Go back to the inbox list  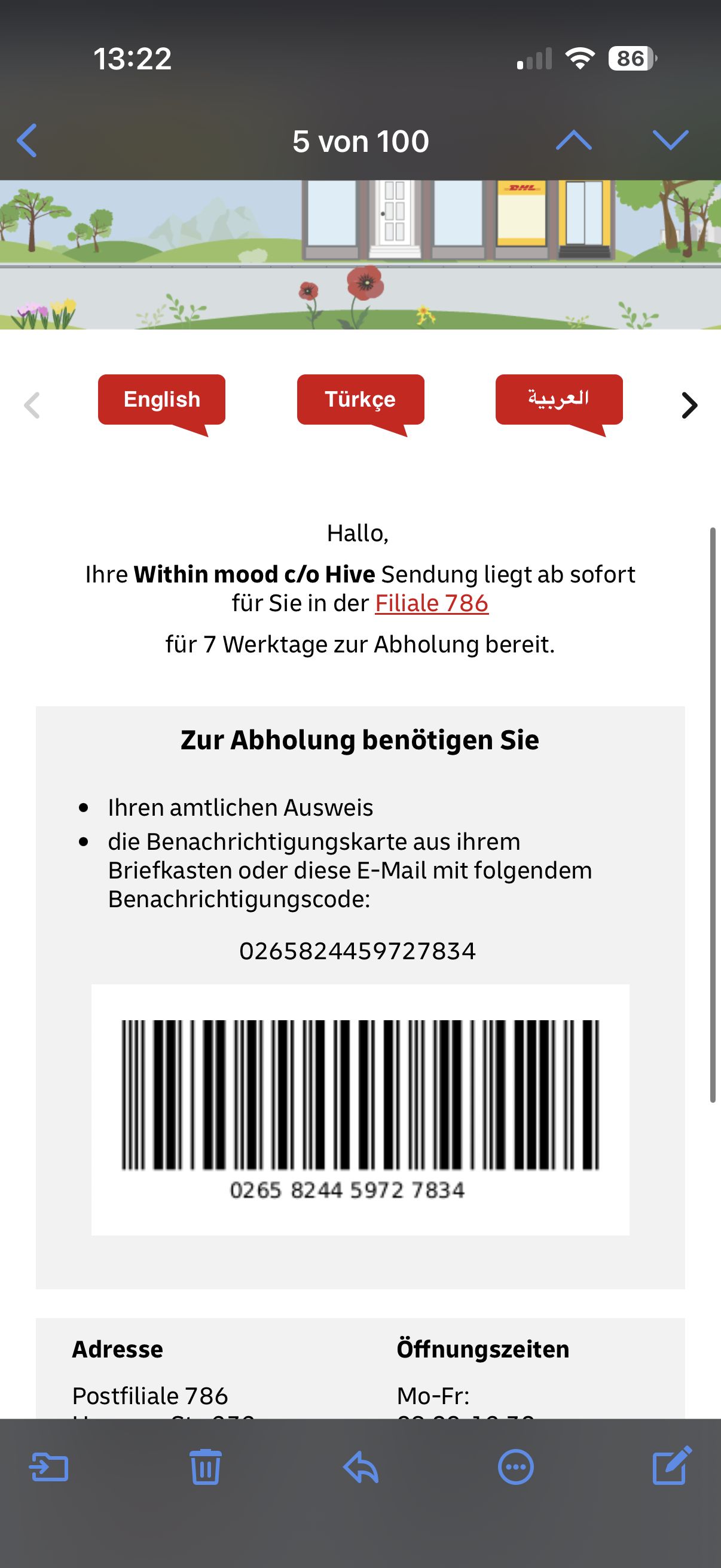click(x=27, y=141)
